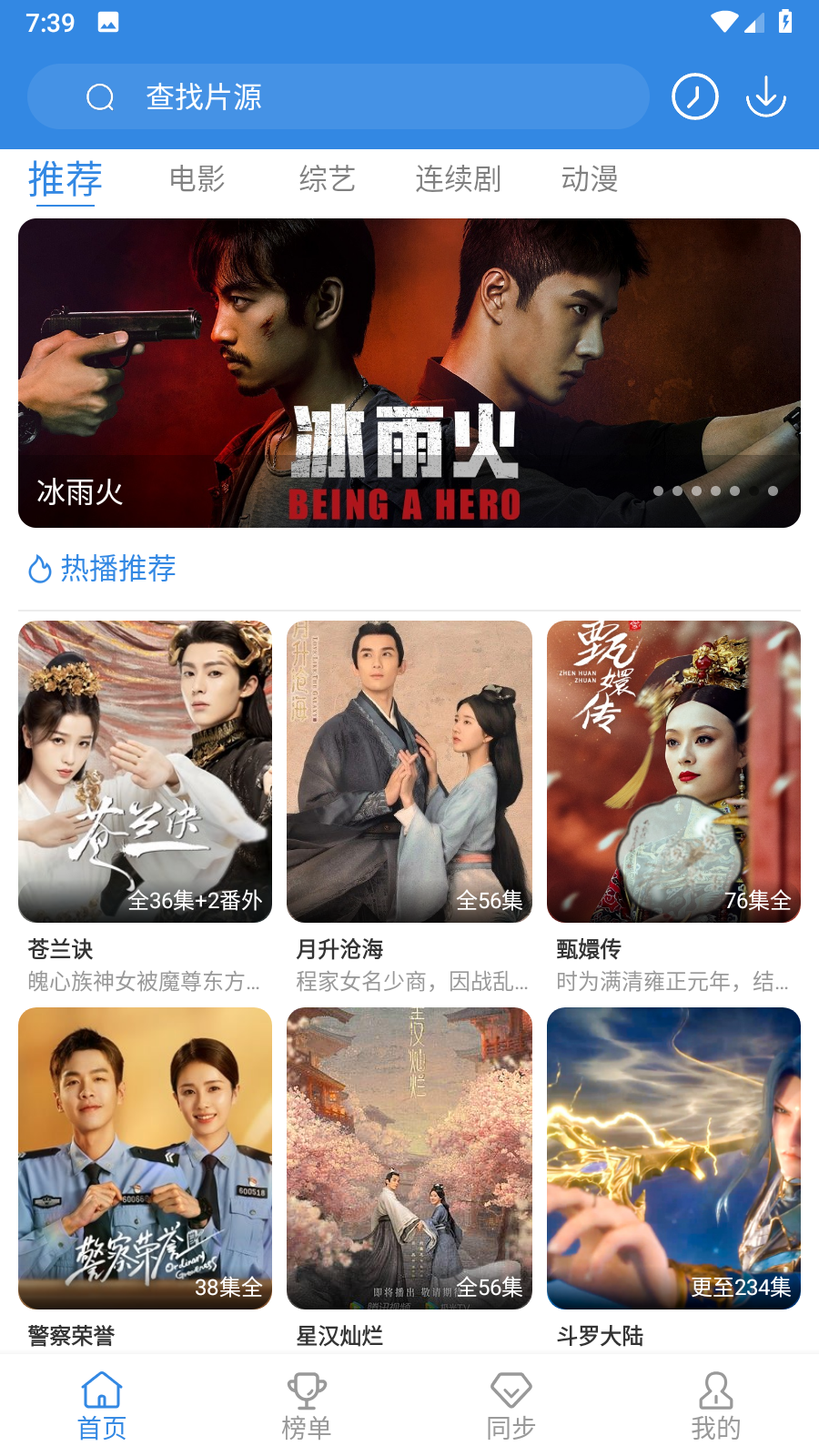The width and height of the screenshot is (819, 1456).
Task: Switch to the 连续剧 tab
Action: tap(458, 179)
